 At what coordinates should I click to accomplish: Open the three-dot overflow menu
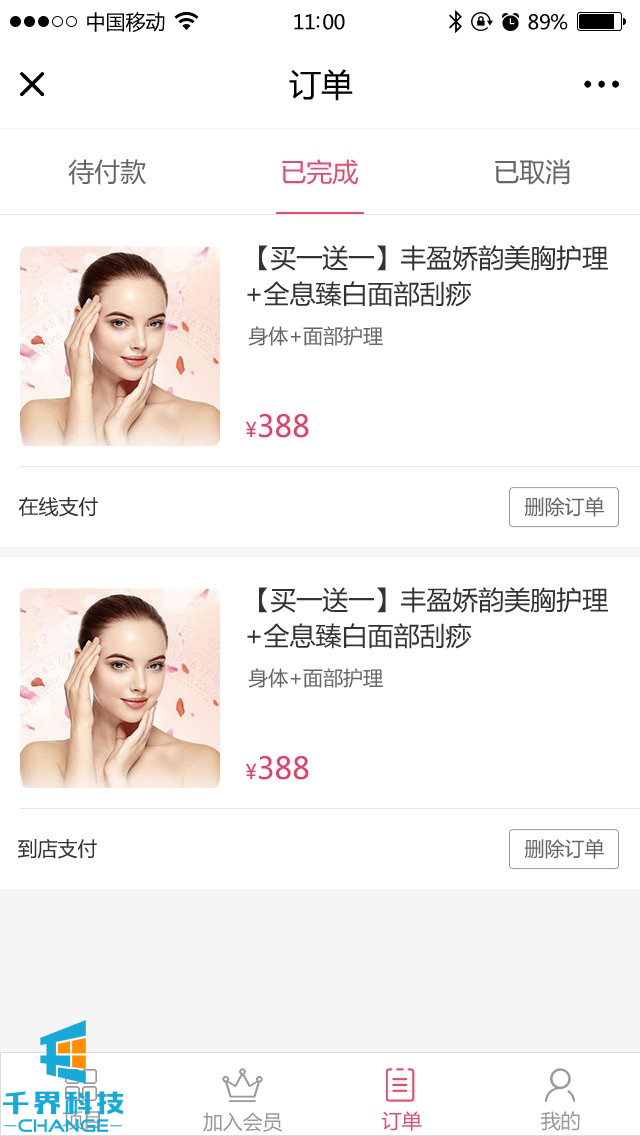pos(601,85)
